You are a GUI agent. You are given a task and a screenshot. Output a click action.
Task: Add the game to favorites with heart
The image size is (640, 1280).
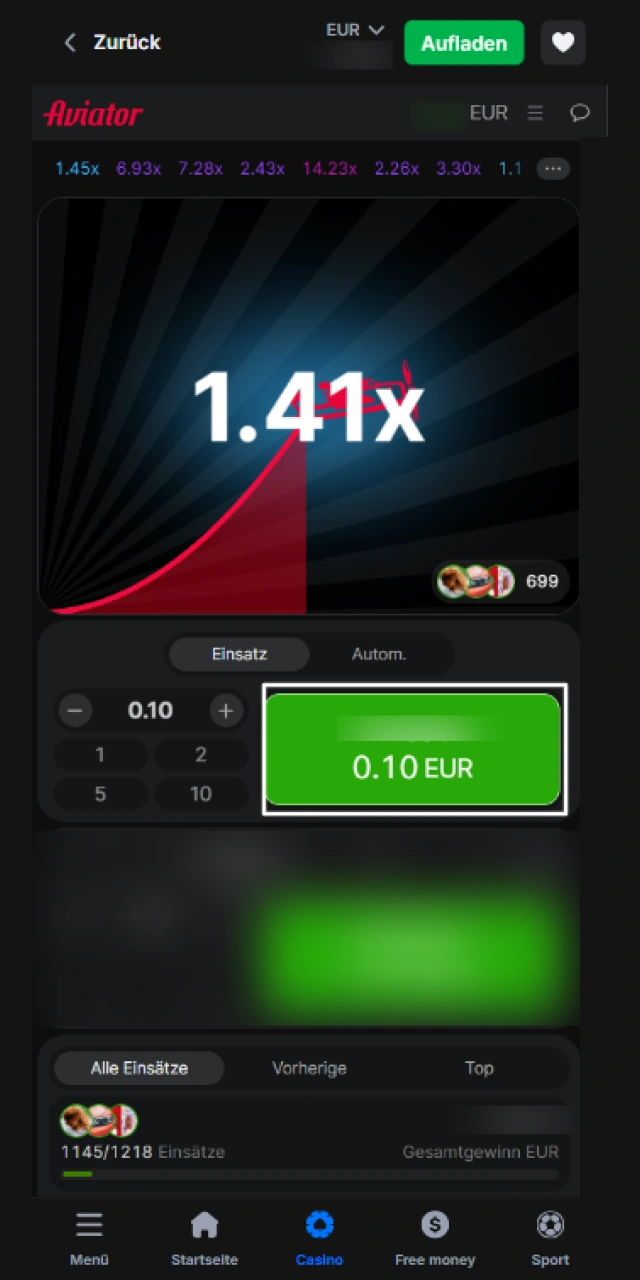point(563,43)
